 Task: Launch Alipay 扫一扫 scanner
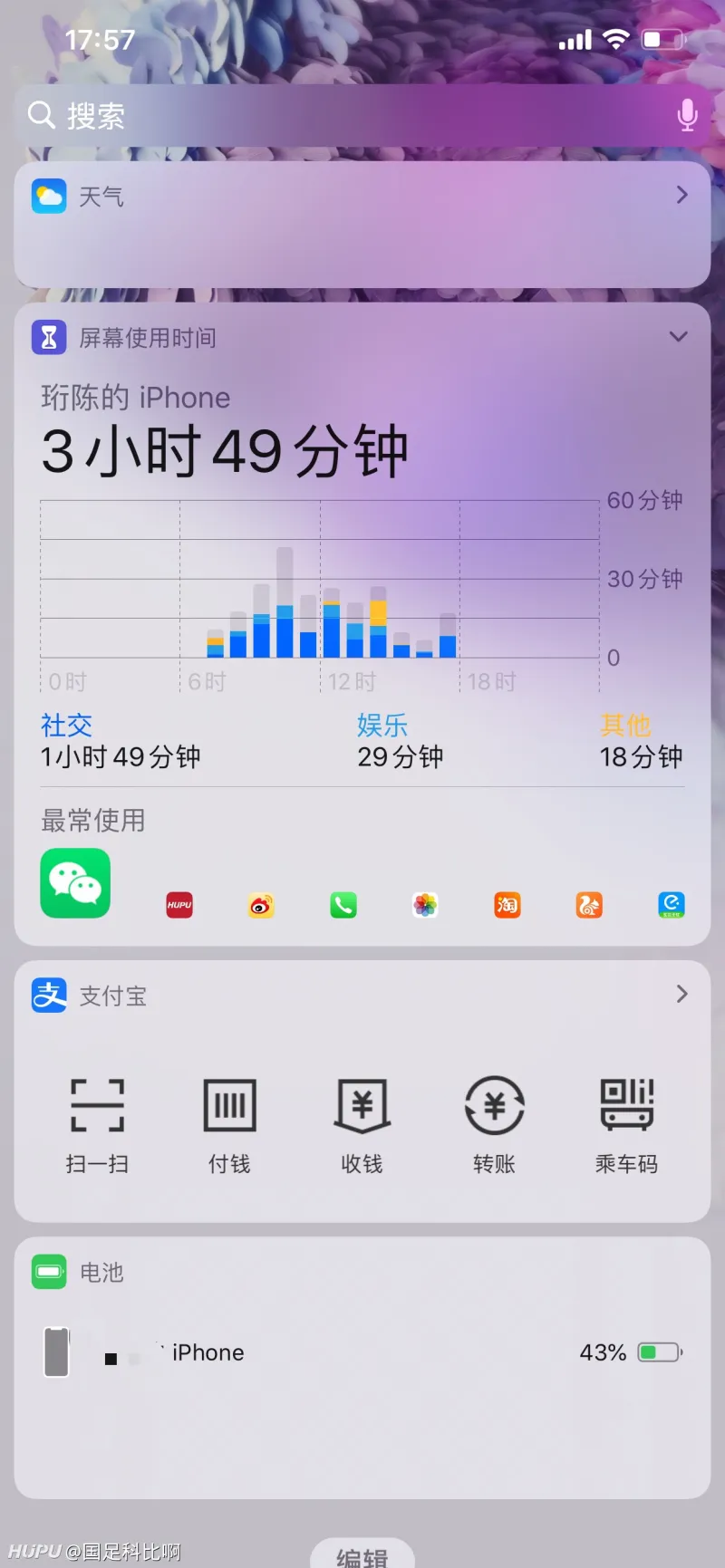(98, 1121)
